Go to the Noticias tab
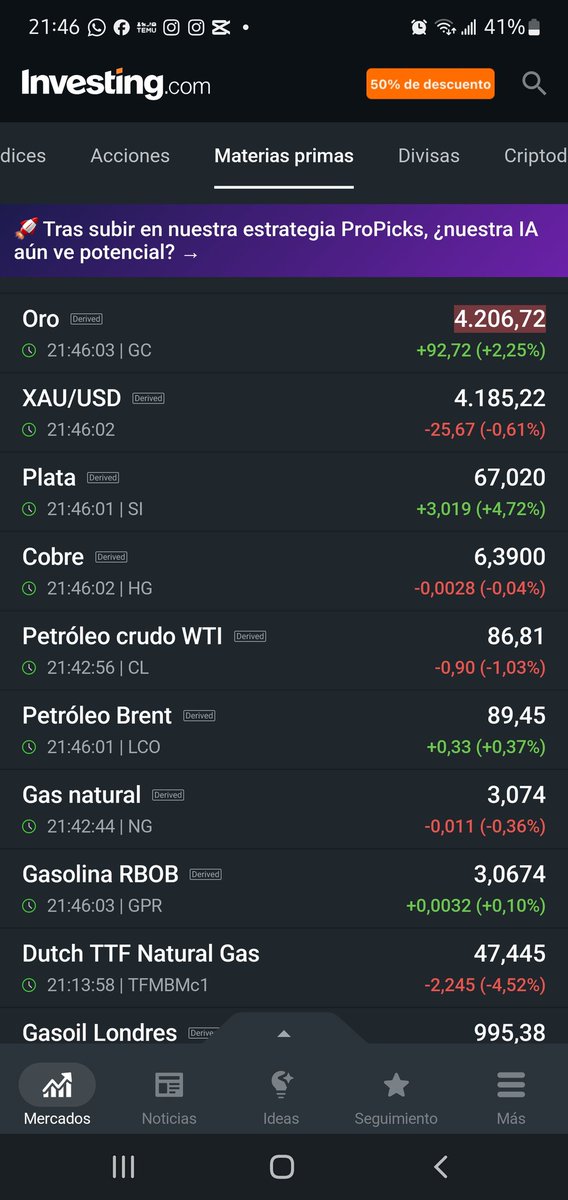The image size is (568, 1200). (x=169, y=1097)
